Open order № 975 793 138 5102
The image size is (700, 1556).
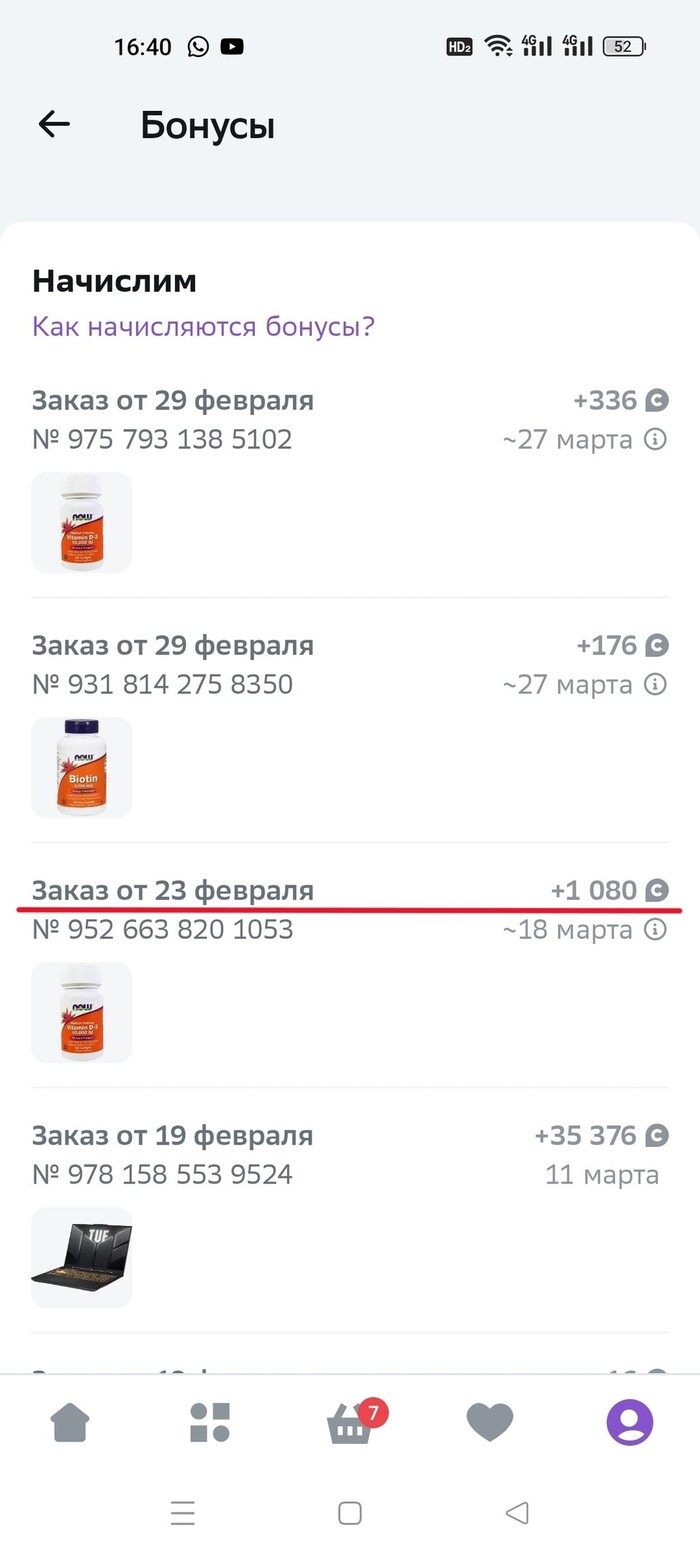coord(162,439)
